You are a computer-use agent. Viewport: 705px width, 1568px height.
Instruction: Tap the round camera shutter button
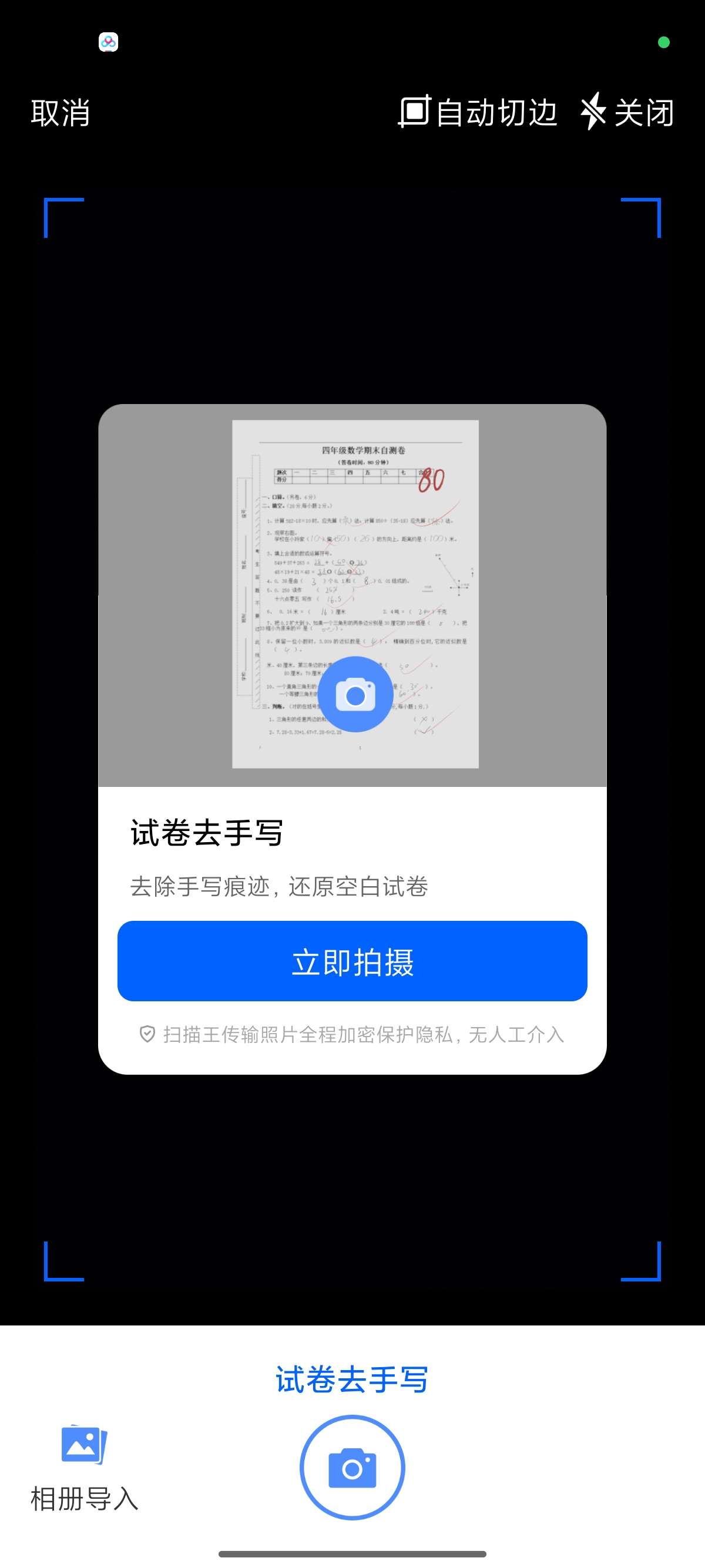[352, 1468]
